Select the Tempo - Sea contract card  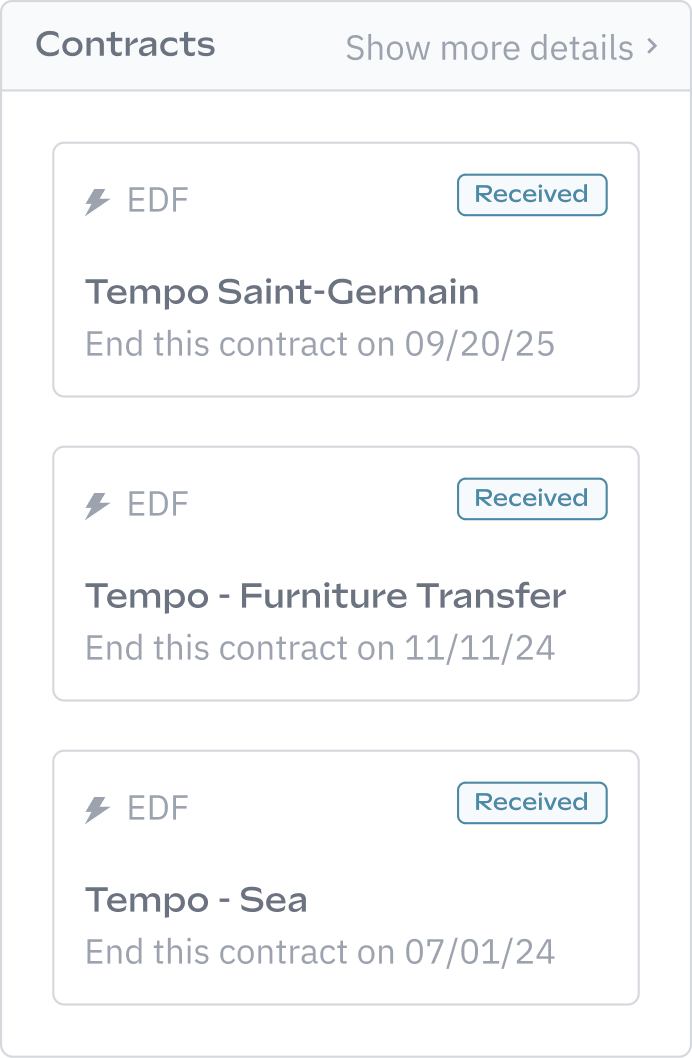[x=345, y=878]
